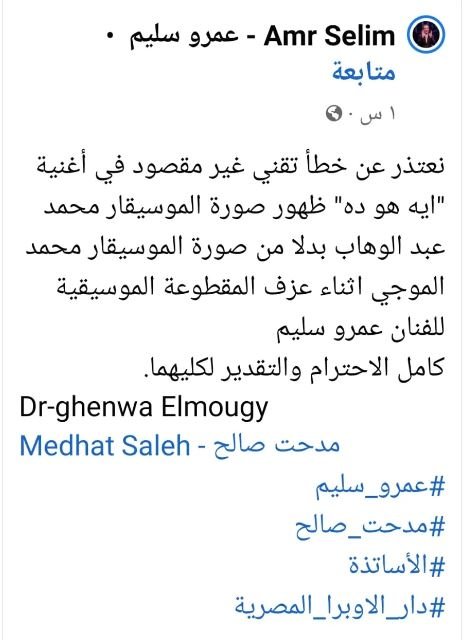Open Amr Selim's profile picture
Viewport: 473px width, 640px height.
pos(426,34)
